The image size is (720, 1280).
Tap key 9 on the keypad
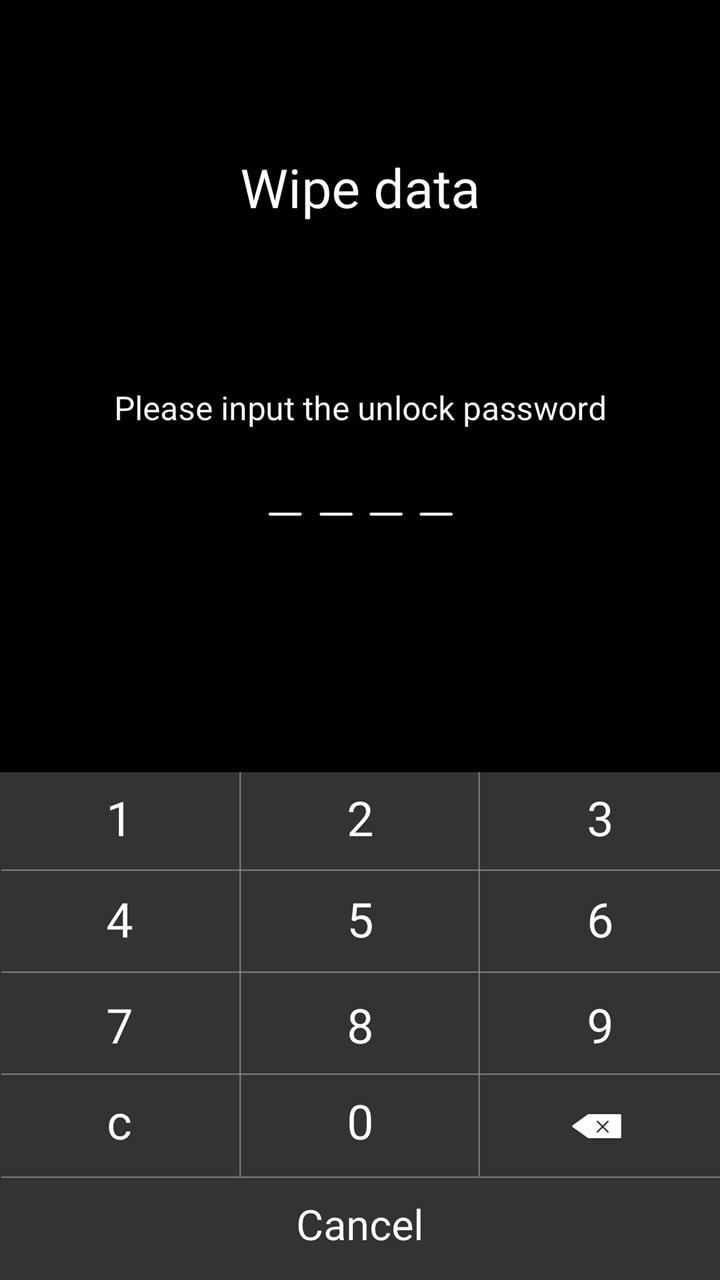click(600, 1024)
